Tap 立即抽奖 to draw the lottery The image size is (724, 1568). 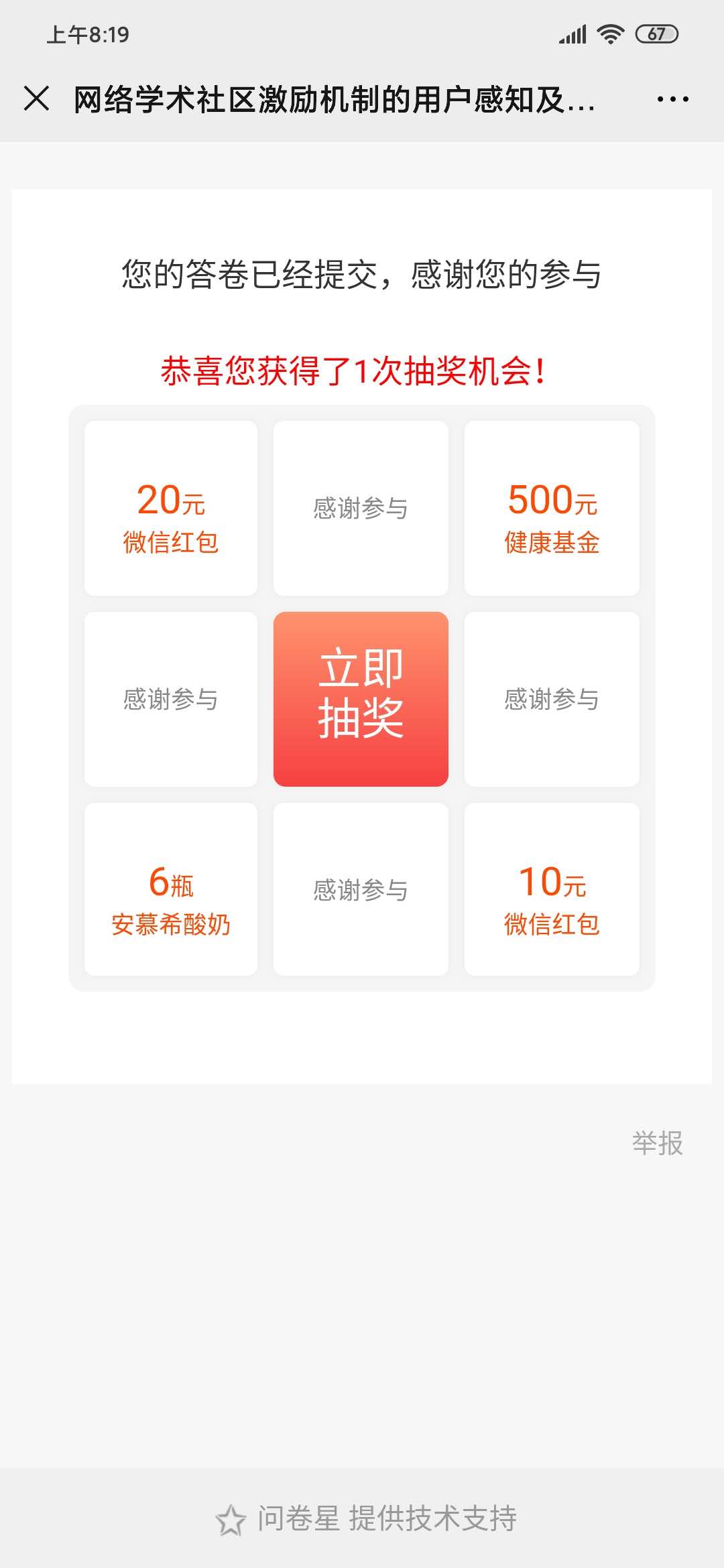click(361, 698)
